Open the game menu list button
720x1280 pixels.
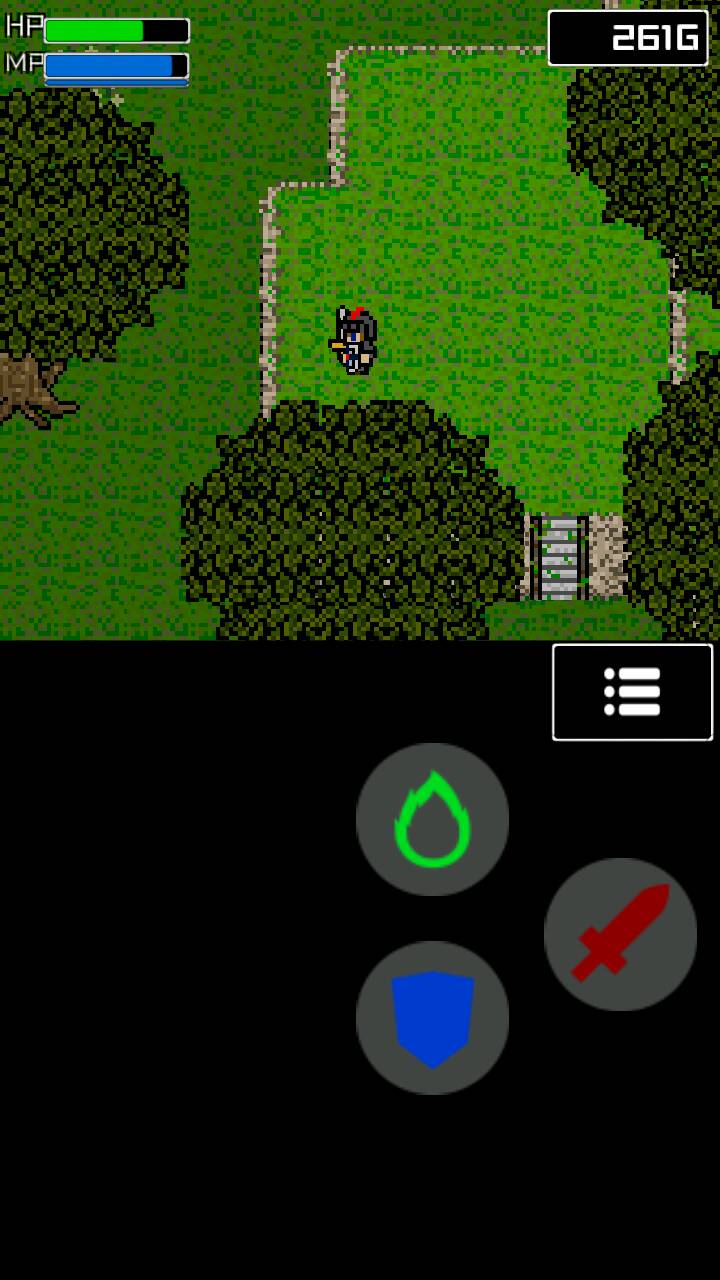tap(632, 692)
